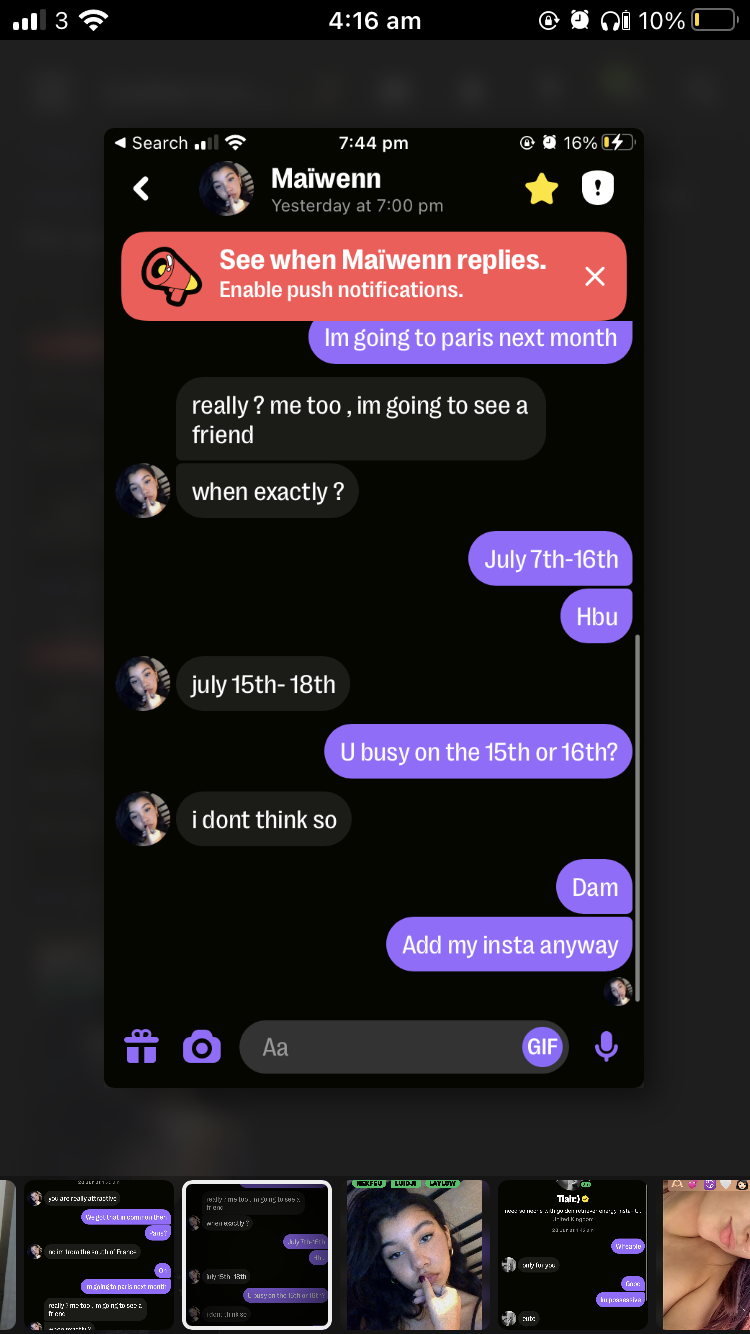This screenshot has width=750, height=1334.
Task: Open the thumbnail starting 'you are really attractive'
Action: click(x=98, y=1255)
